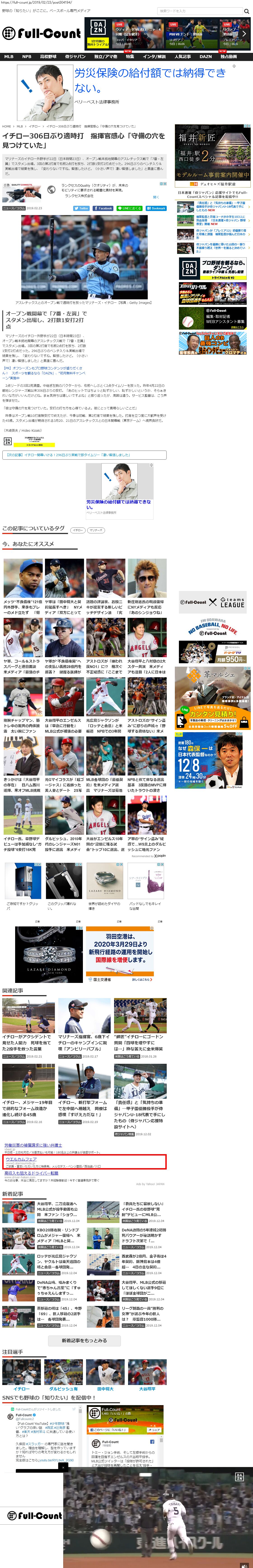Image resolution: width=253 pixels, height=1568 pixels.
Task: Open the MLB navigation tab
Action: coord(9,57)
